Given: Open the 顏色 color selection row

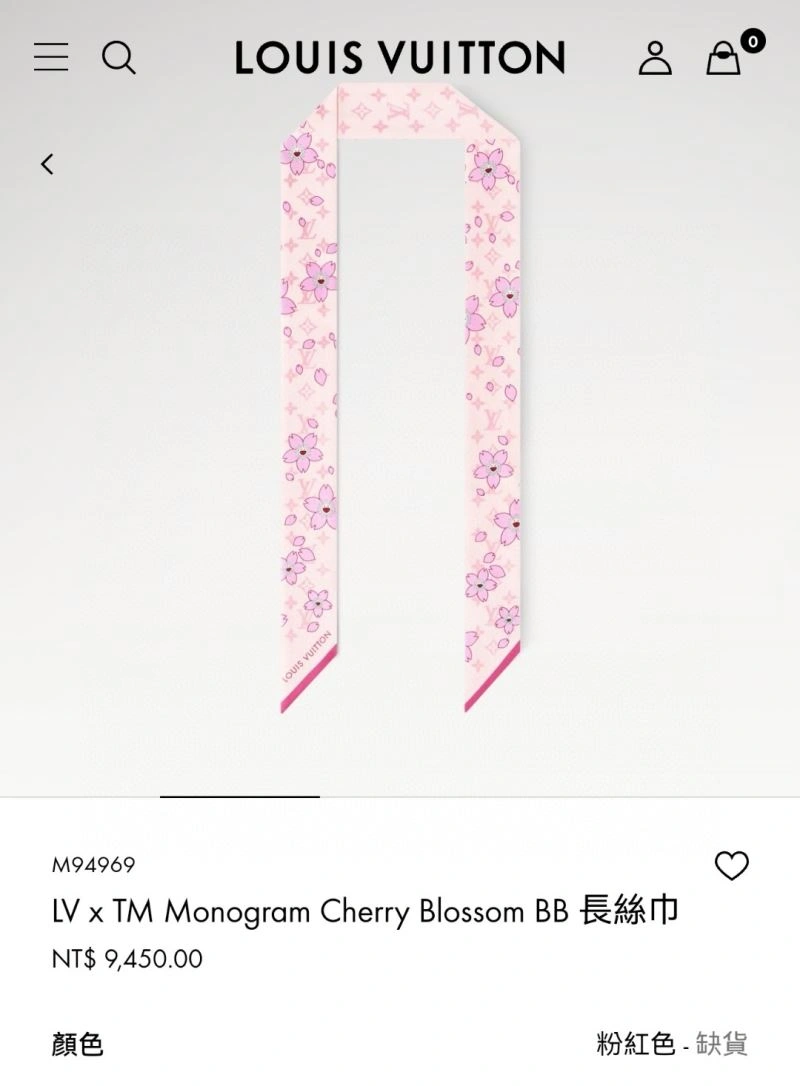Looking at the screenshot, I should (400, 1045).
